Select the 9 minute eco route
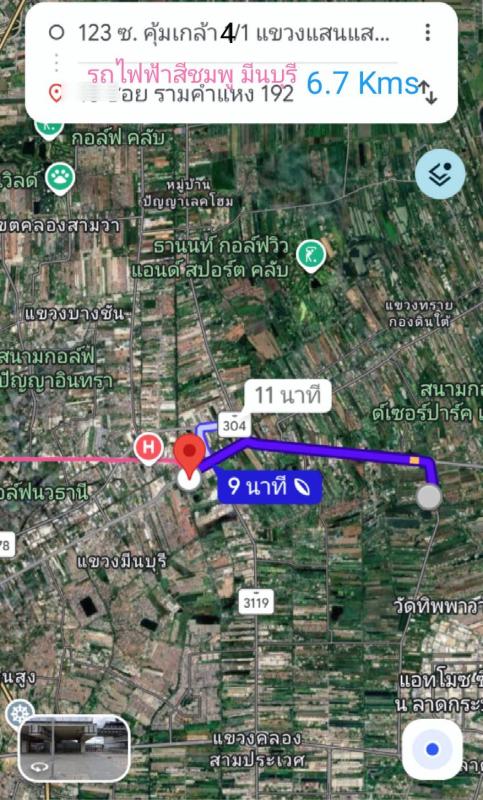Screen dimensions: 483x800 (x=269, y=486)
